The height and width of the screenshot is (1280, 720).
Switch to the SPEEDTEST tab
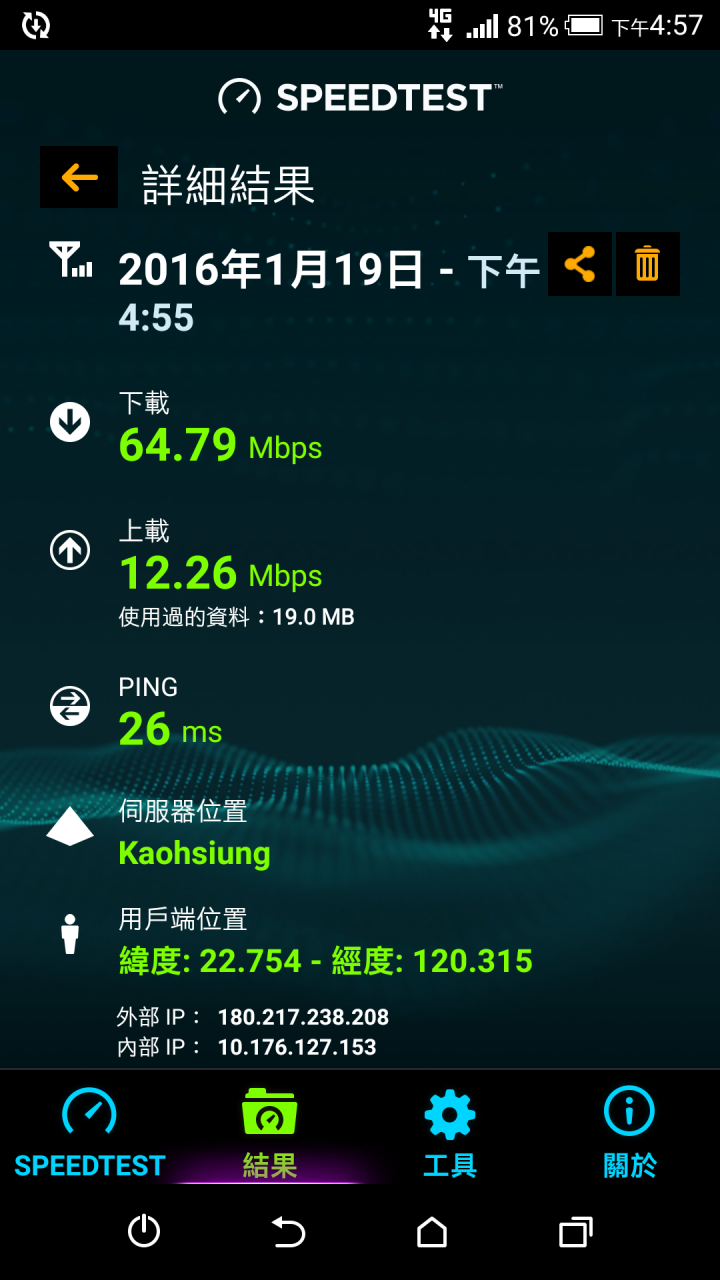pyautogui.click(x=90, y=1133)
